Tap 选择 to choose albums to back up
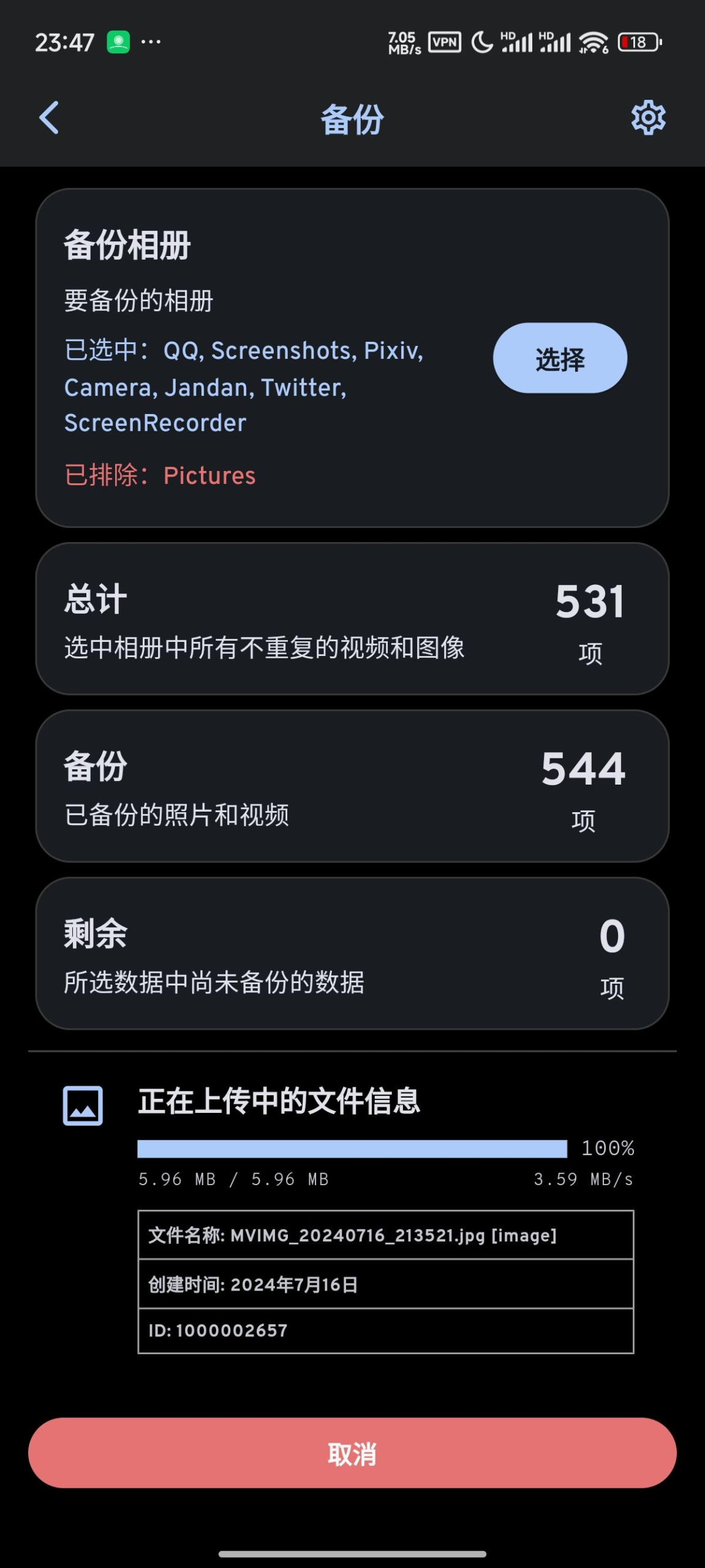This screenshot has width=705, height=1568. point(560,358)
